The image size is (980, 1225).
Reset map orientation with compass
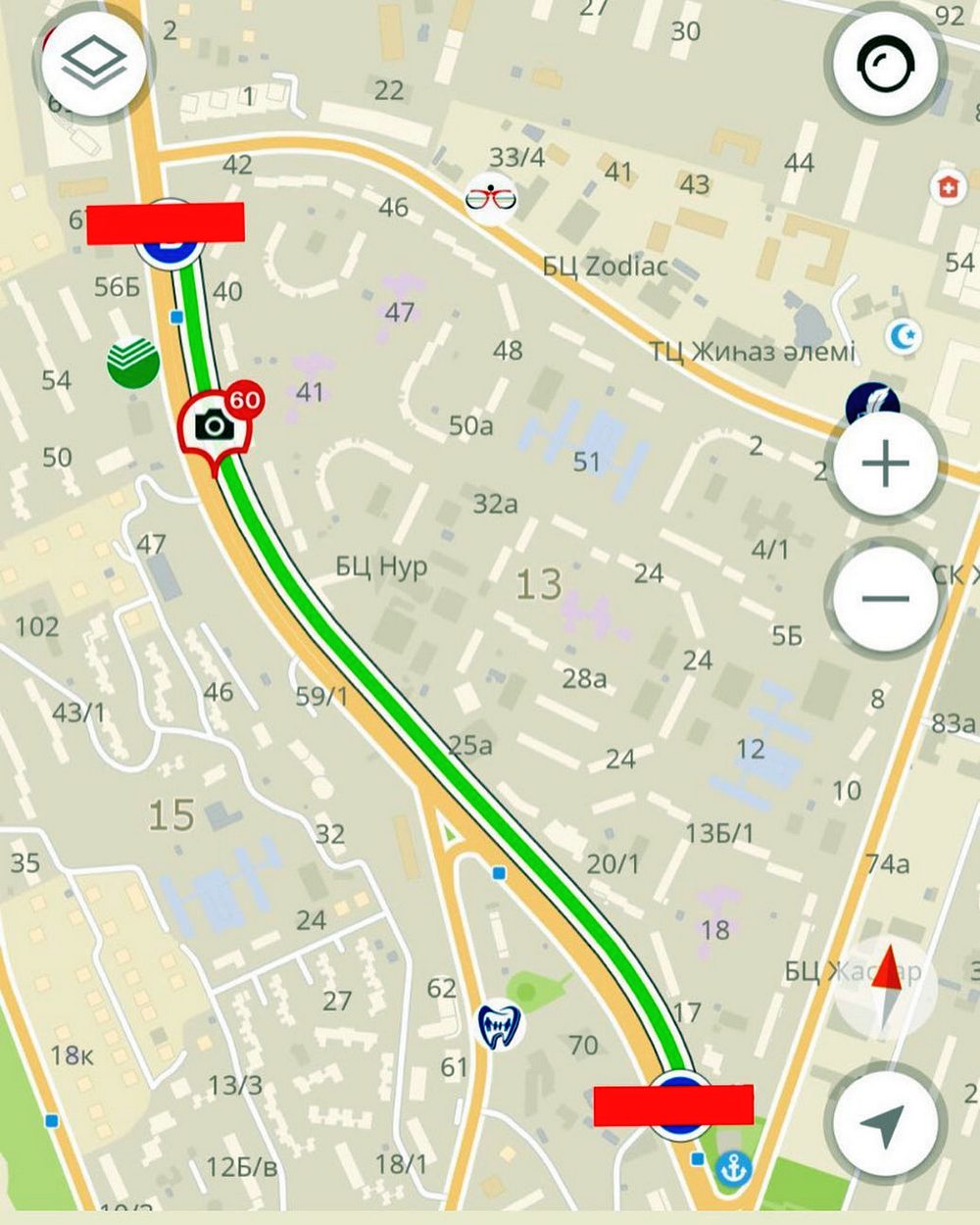(x=887, y=987)
